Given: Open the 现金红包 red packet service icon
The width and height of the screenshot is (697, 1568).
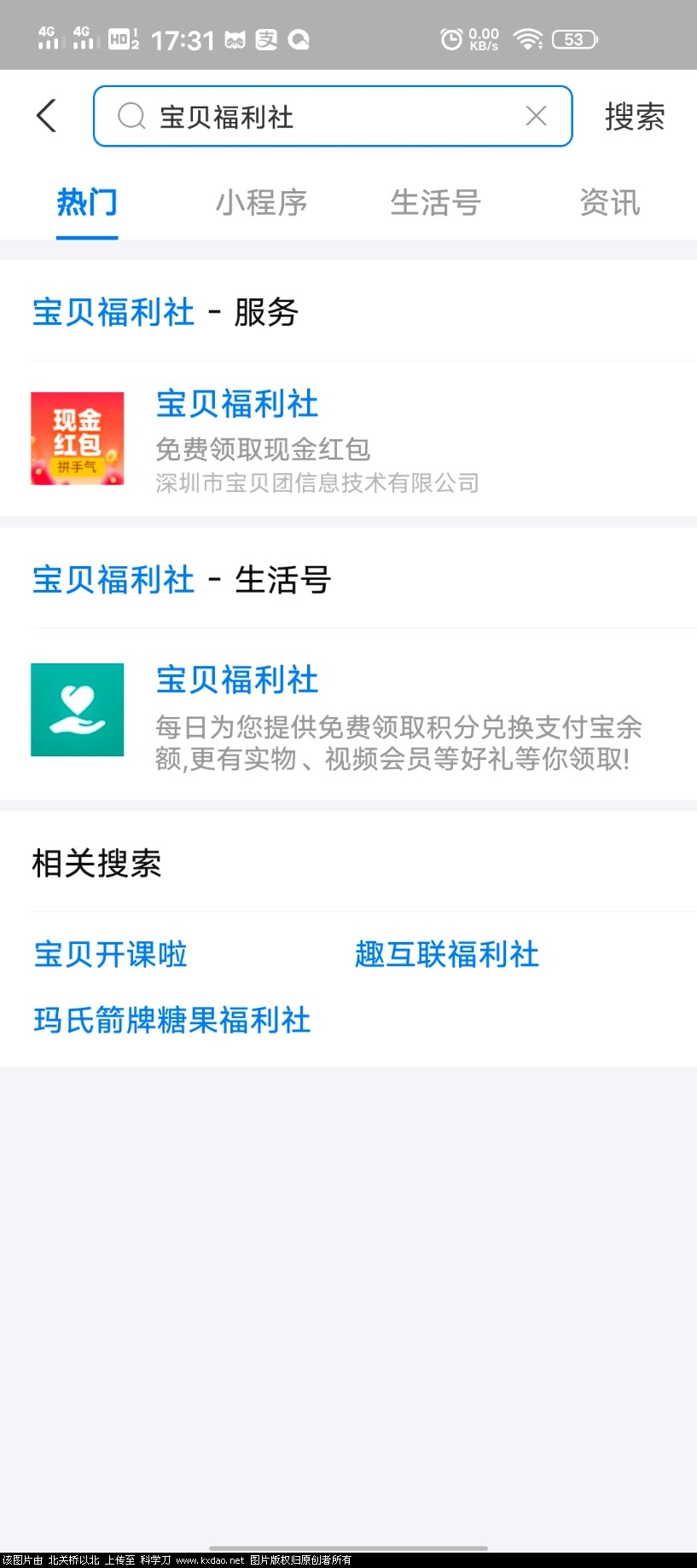Looking at the screenshot, I should [x=77, y=438].
